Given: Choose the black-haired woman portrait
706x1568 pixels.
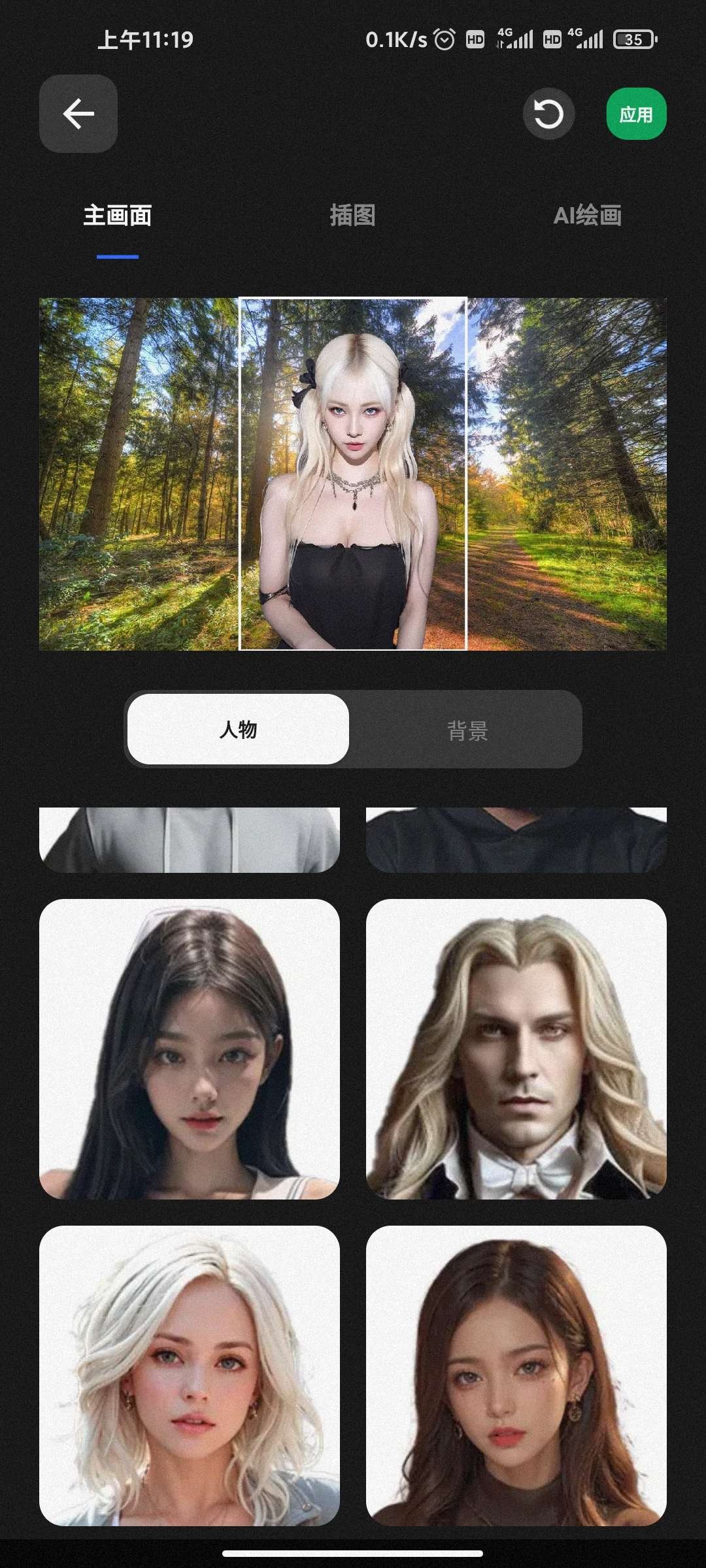Looking at the screenshot, I should 190,1049.
